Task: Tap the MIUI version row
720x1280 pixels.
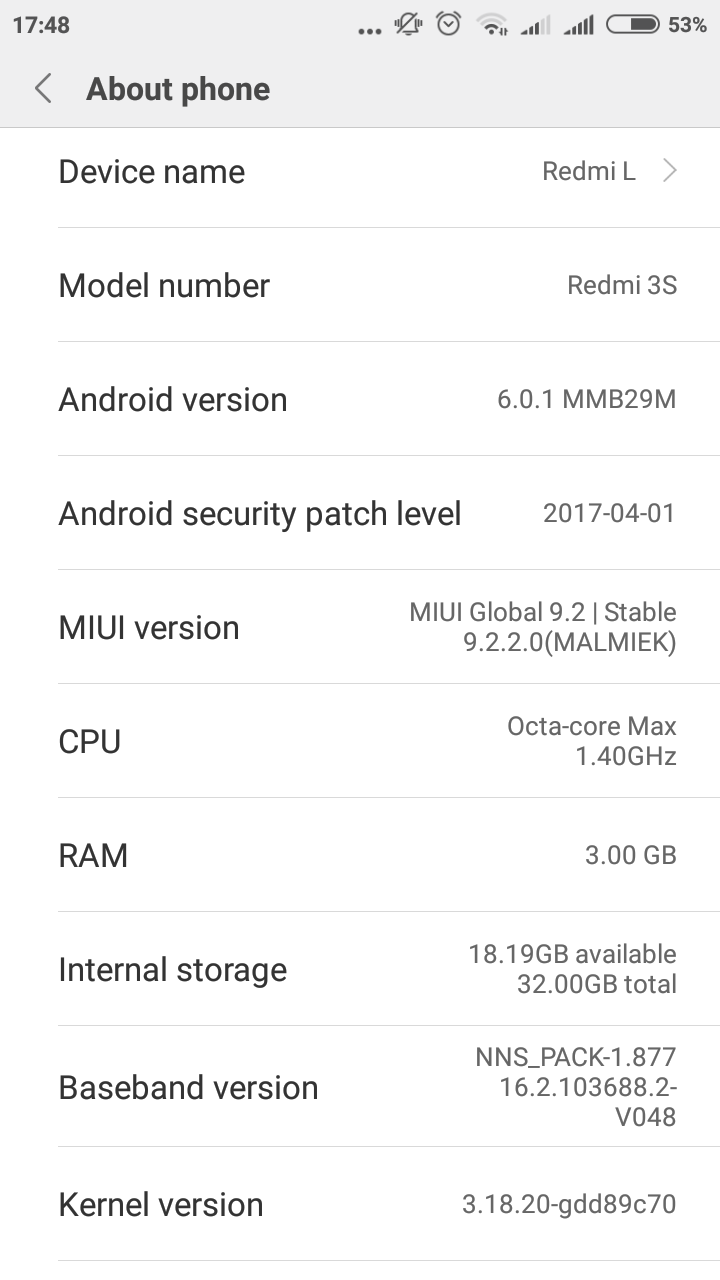Action: pos(360,627)
